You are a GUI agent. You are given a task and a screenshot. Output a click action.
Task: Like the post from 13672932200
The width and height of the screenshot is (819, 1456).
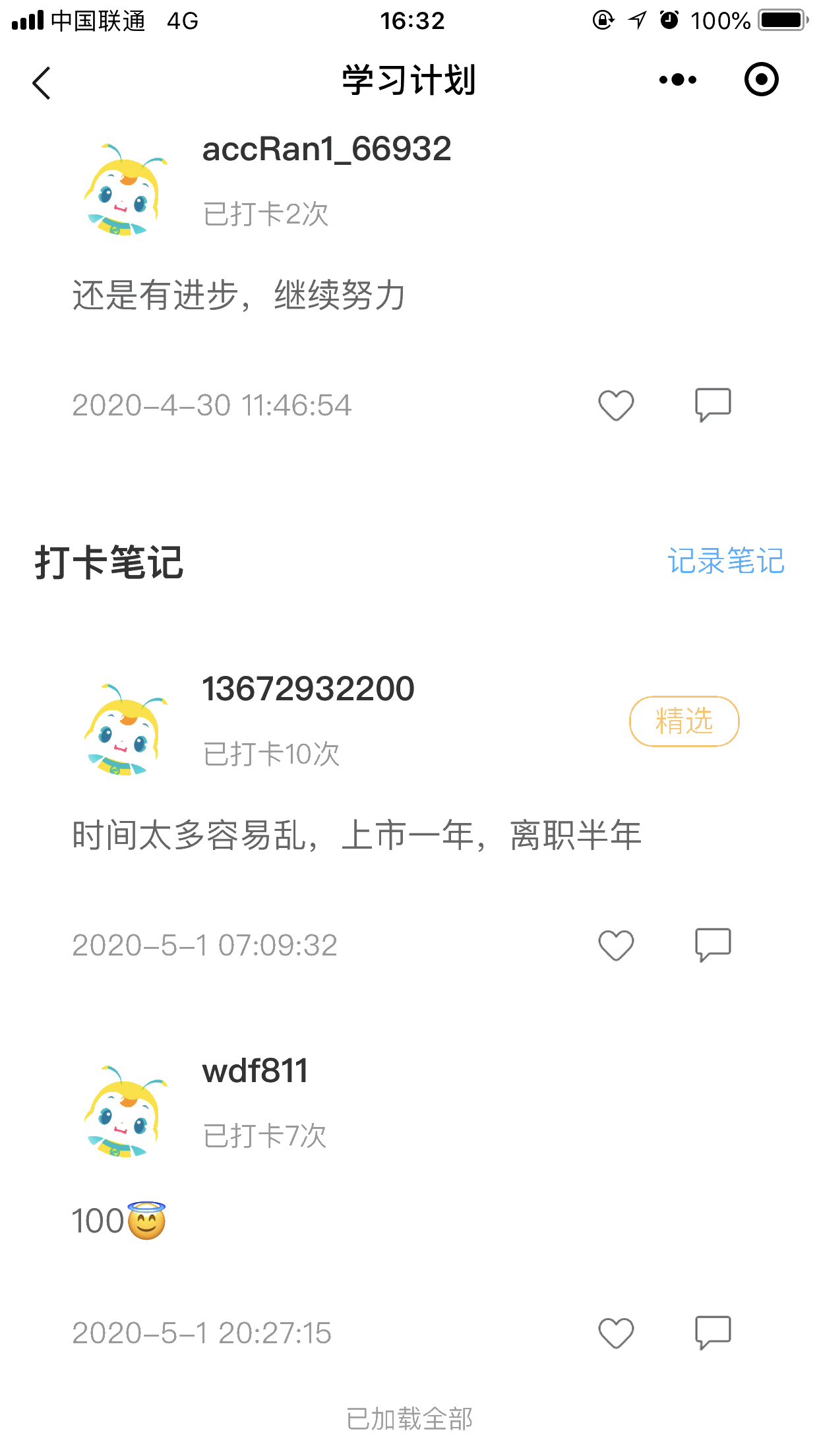coord(615,944)
